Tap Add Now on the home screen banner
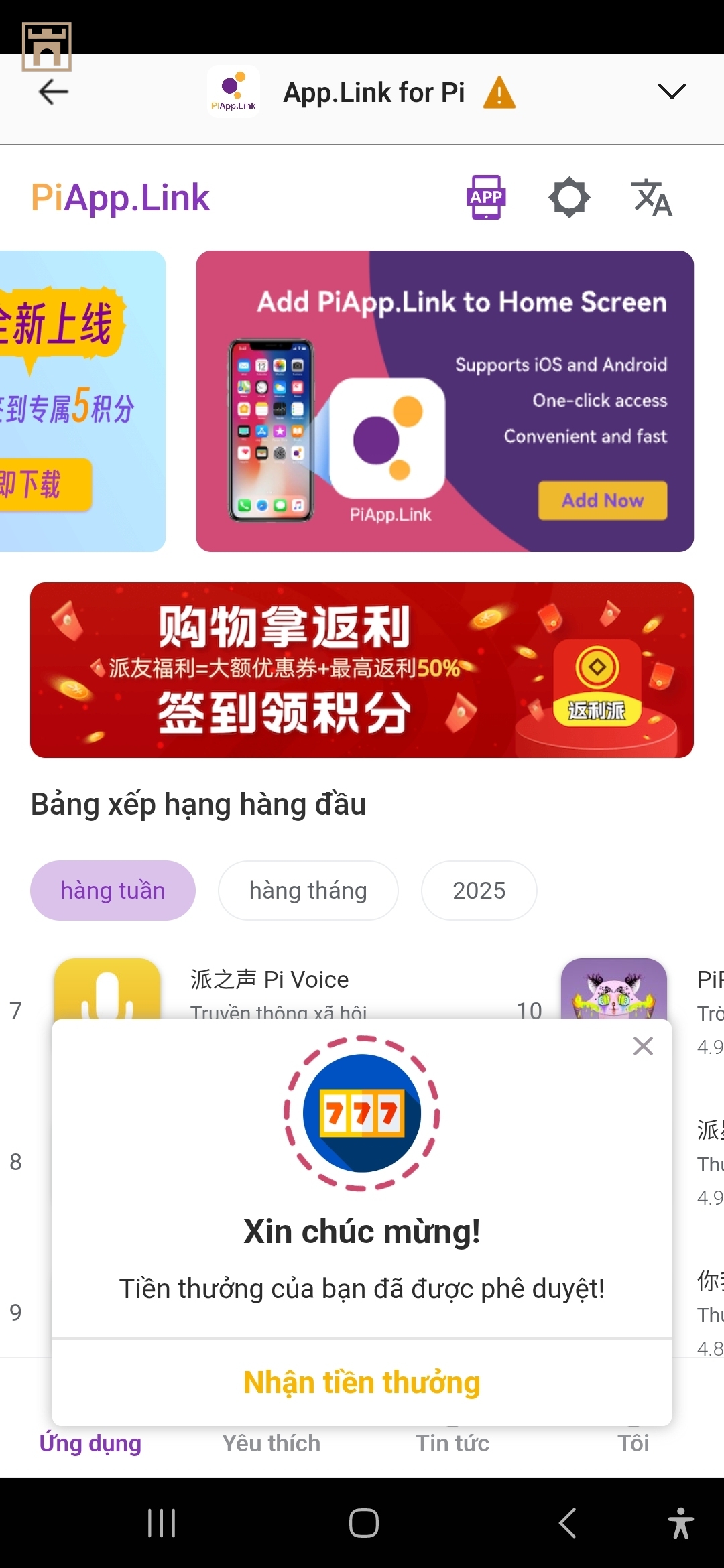Screen dimensions: 724x1568 click(602, 501)
